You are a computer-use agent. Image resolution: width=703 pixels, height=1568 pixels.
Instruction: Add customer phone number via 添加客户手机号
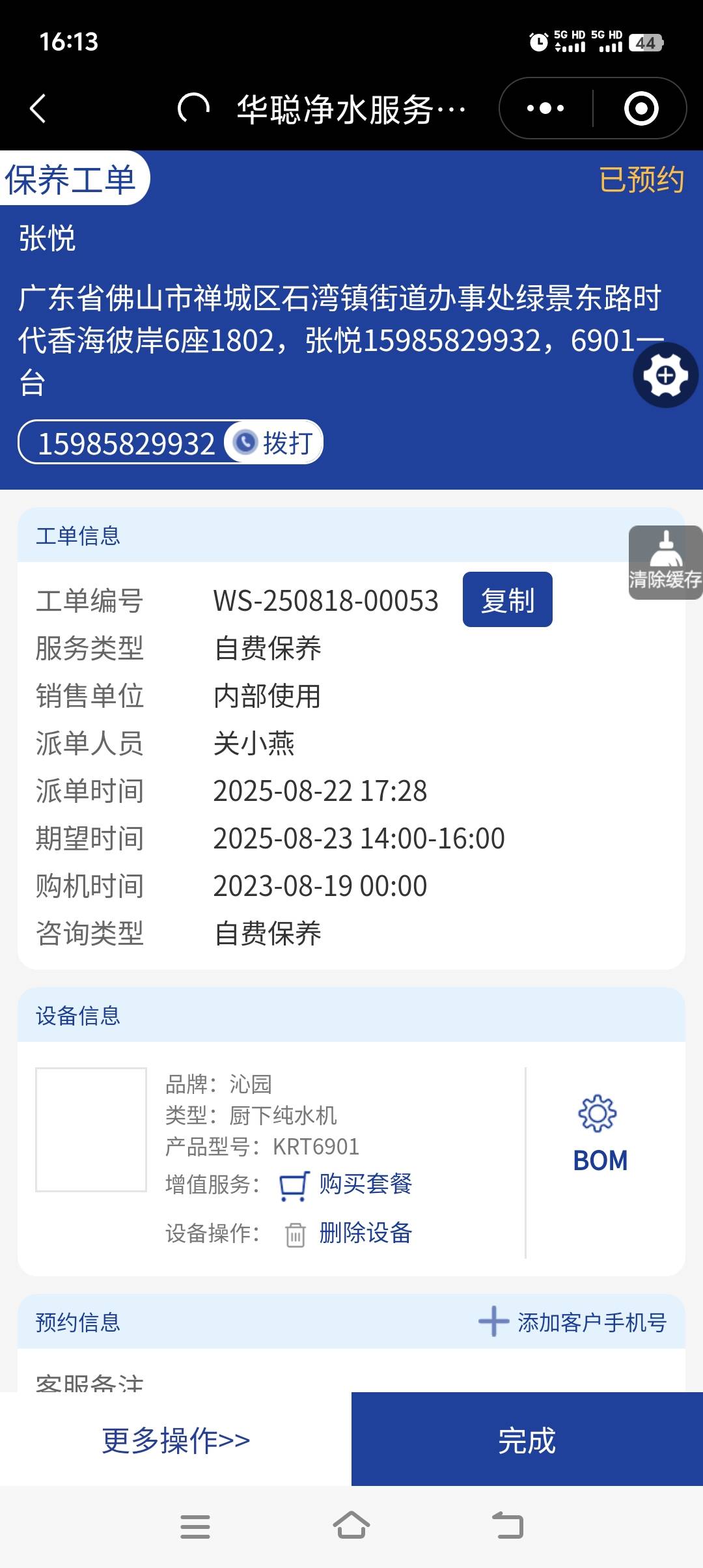[573, 1322]
